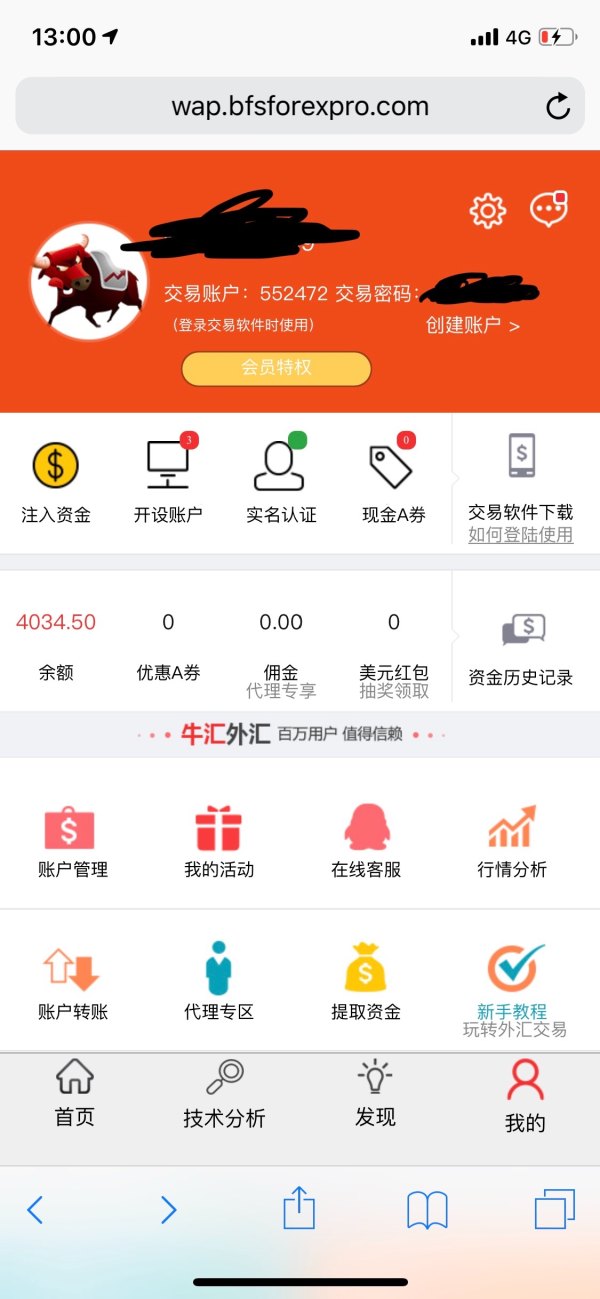600x1299 pixels.
Task: Enter the 代理专区
Action: pyautogui.click(x=219, y=983)
